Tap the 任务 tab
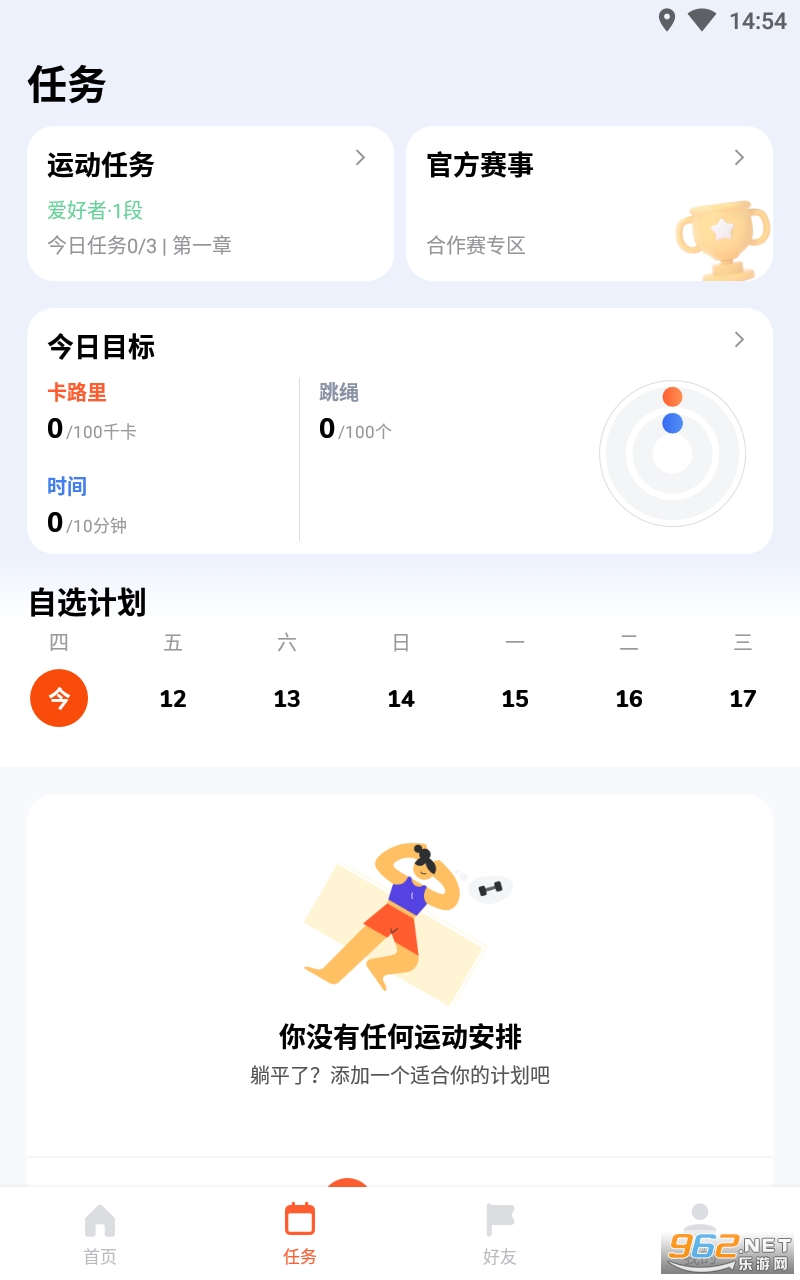This screenshot has height=1280, width=800. (x=300, y=1234)
